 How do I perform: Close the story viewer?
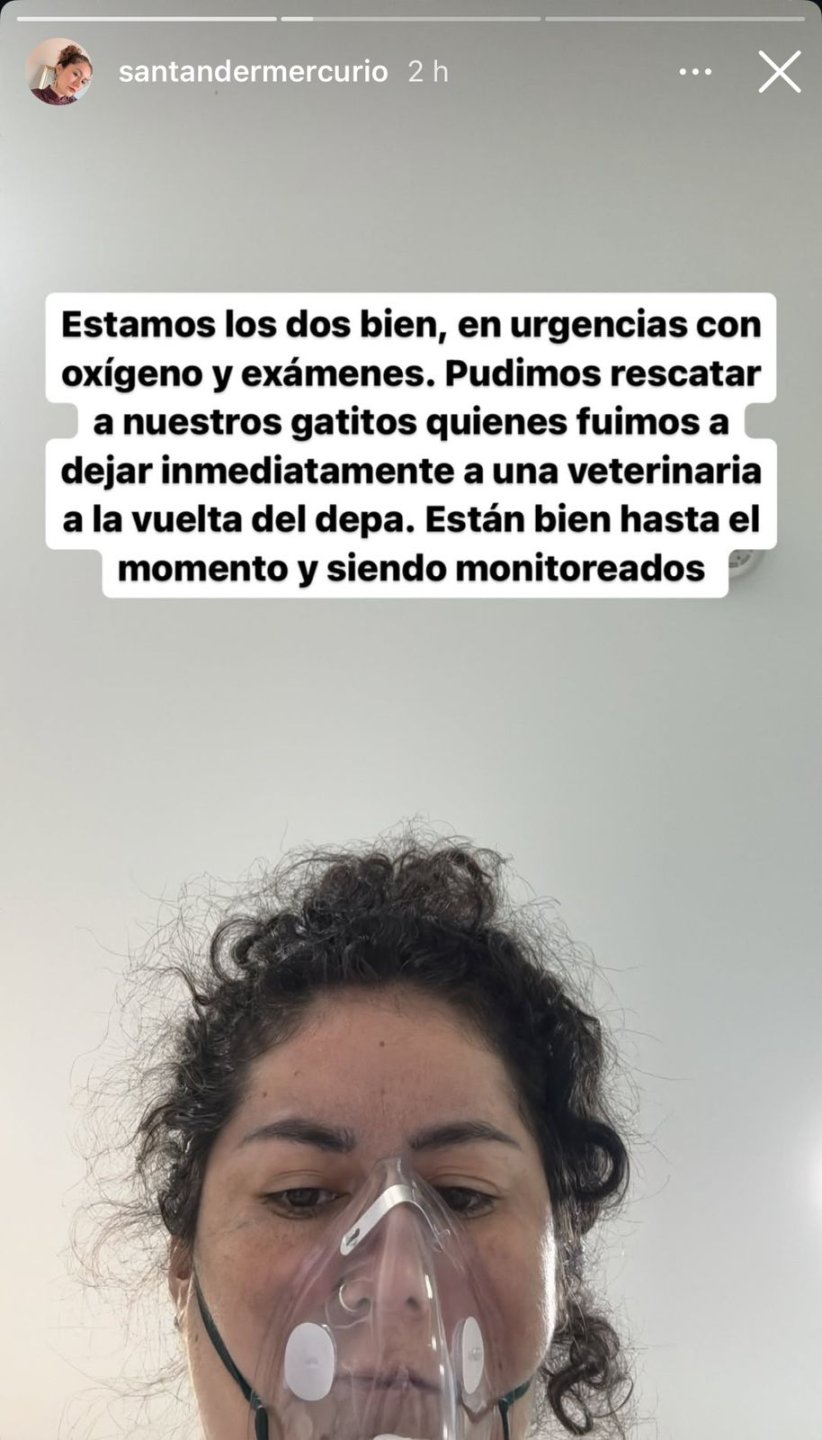point(779,72)
